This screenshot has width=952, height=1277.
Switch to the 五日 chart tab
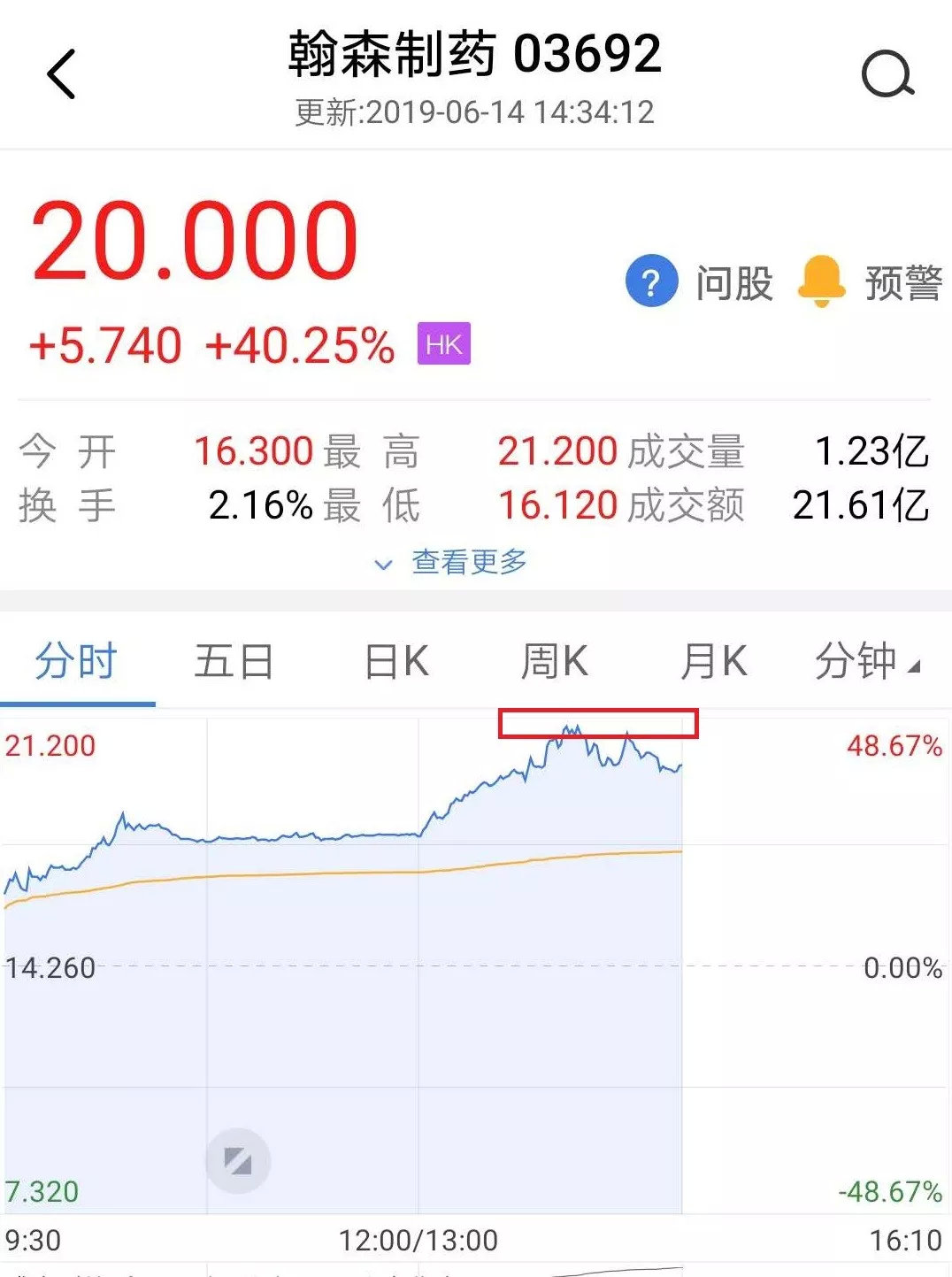point(234,661)
